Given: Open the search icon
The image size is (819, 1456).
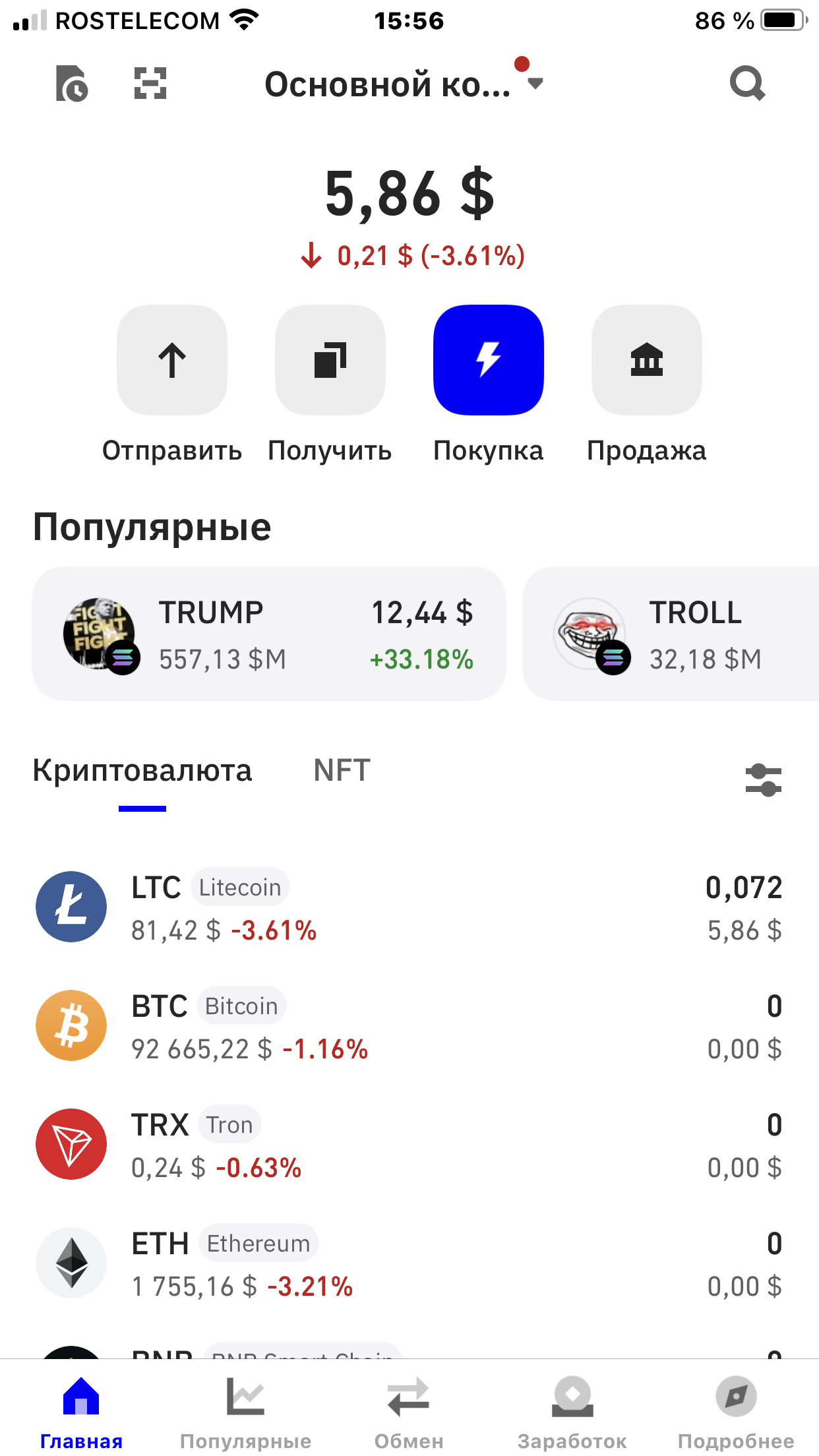Looking at the screenshot, I should pos(746,84).
